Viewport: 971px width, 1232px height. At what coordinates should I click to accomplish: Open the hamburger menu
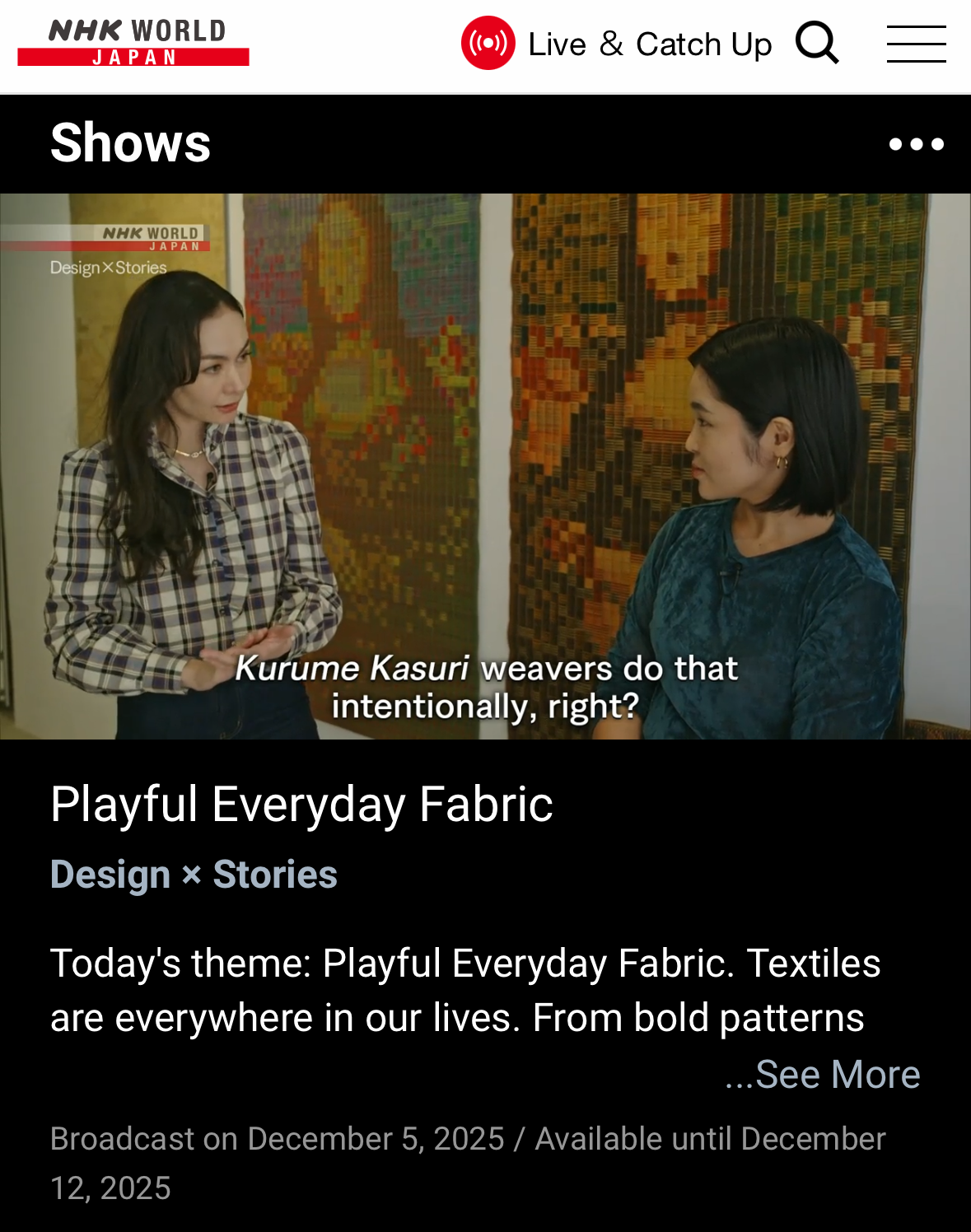click(916, 44)
